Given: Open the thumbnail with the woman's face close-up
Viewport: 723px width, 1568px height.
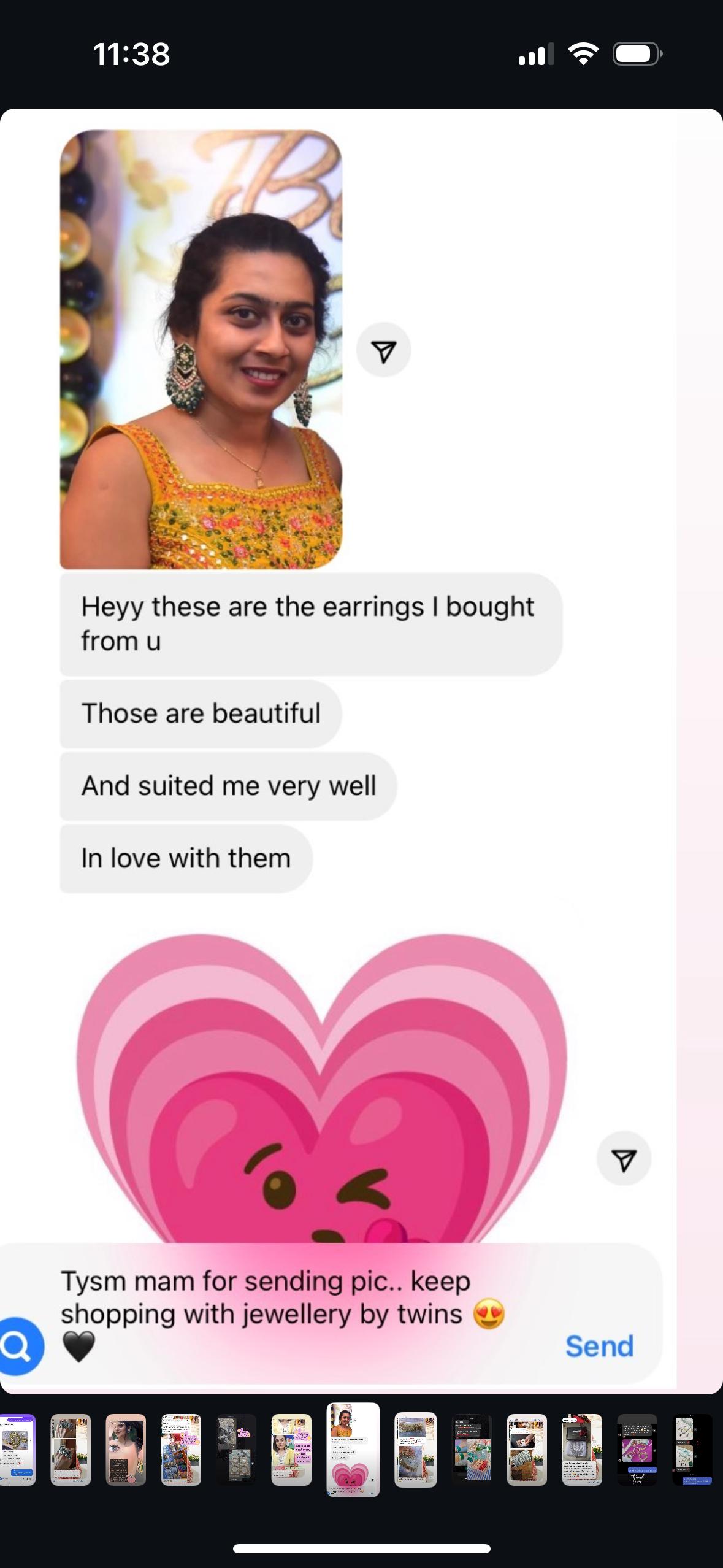Looking at the screenshot, I should 126,1450.
